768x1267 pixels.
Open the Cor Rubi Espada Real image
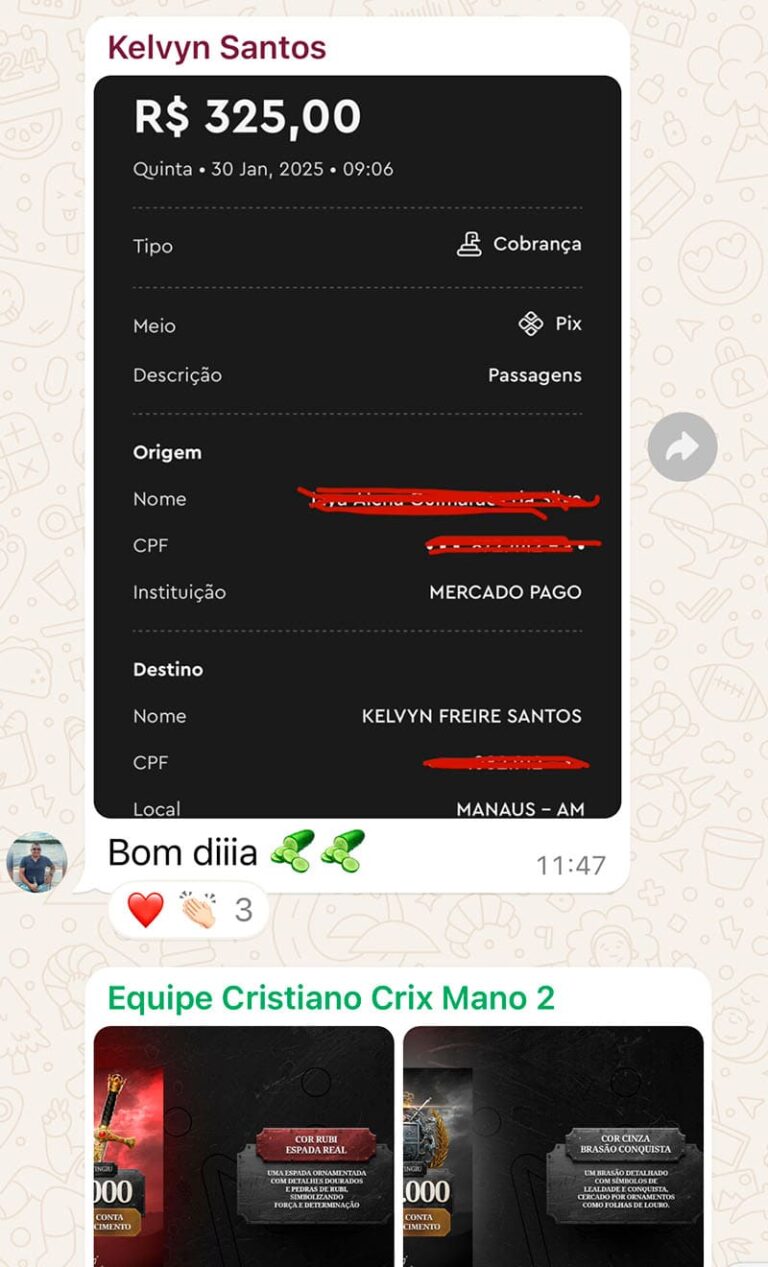tap(244, 1145)
